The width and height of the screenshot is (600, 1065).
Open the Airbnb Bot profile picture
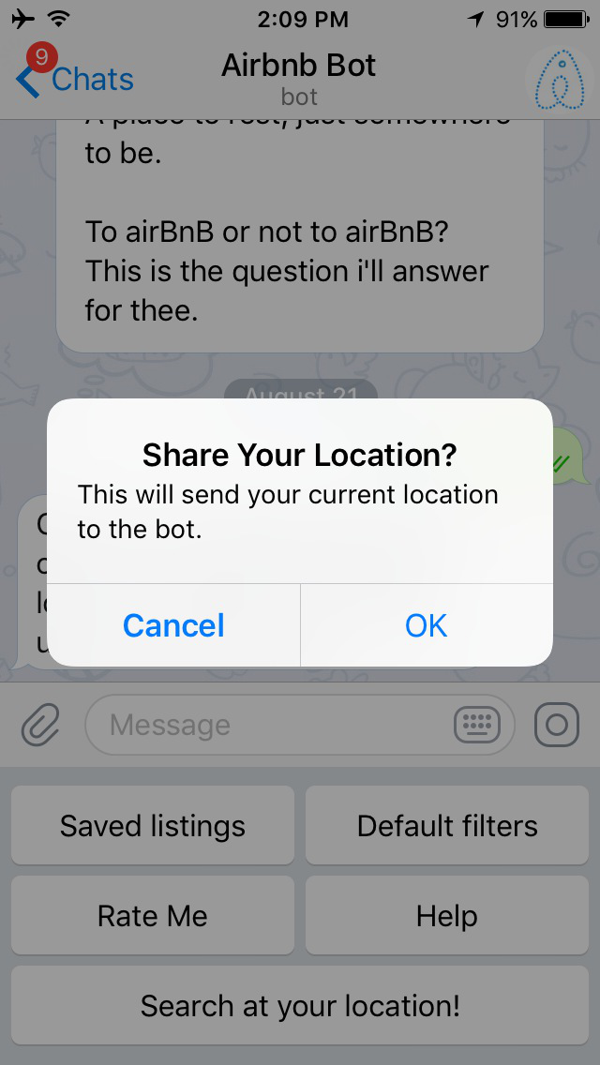coord(560,79)
